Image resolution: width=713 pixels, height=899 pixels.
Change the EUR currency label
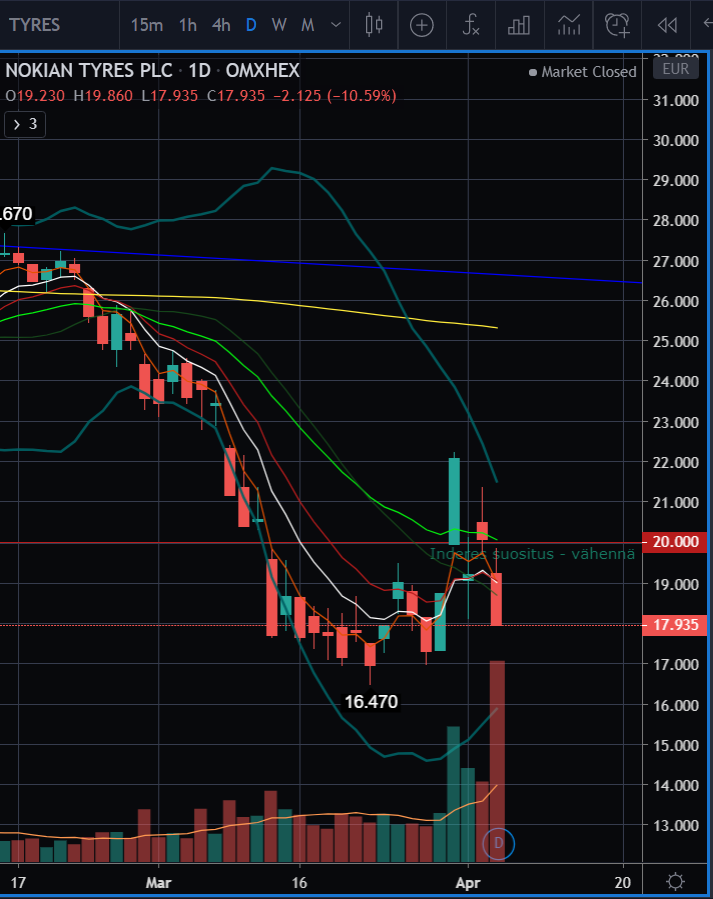(675, 69)
